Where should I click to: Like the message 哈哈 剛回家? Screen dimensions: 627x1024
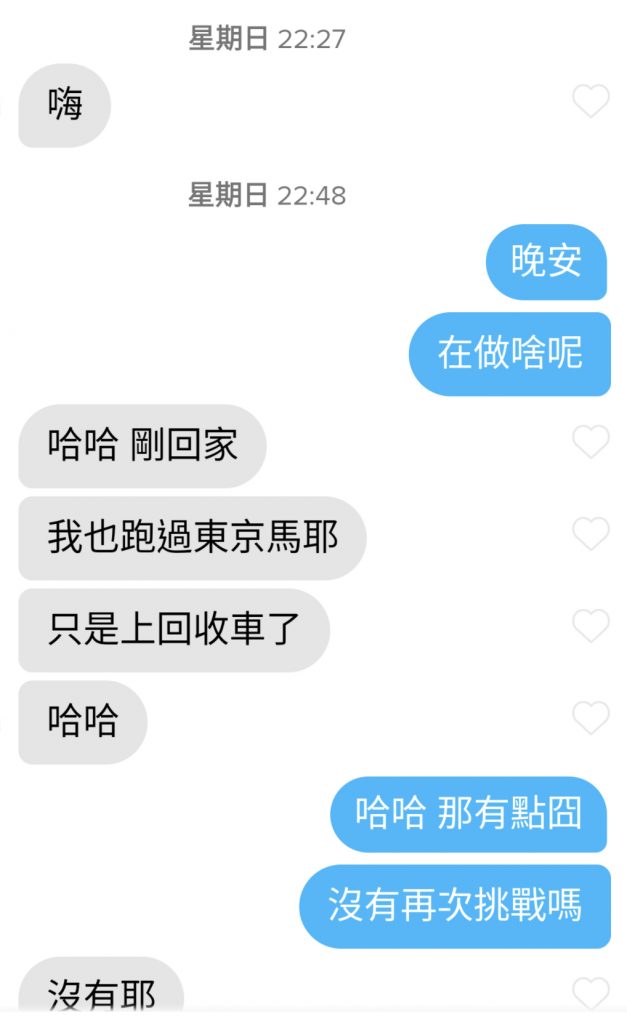pos(590,442)
